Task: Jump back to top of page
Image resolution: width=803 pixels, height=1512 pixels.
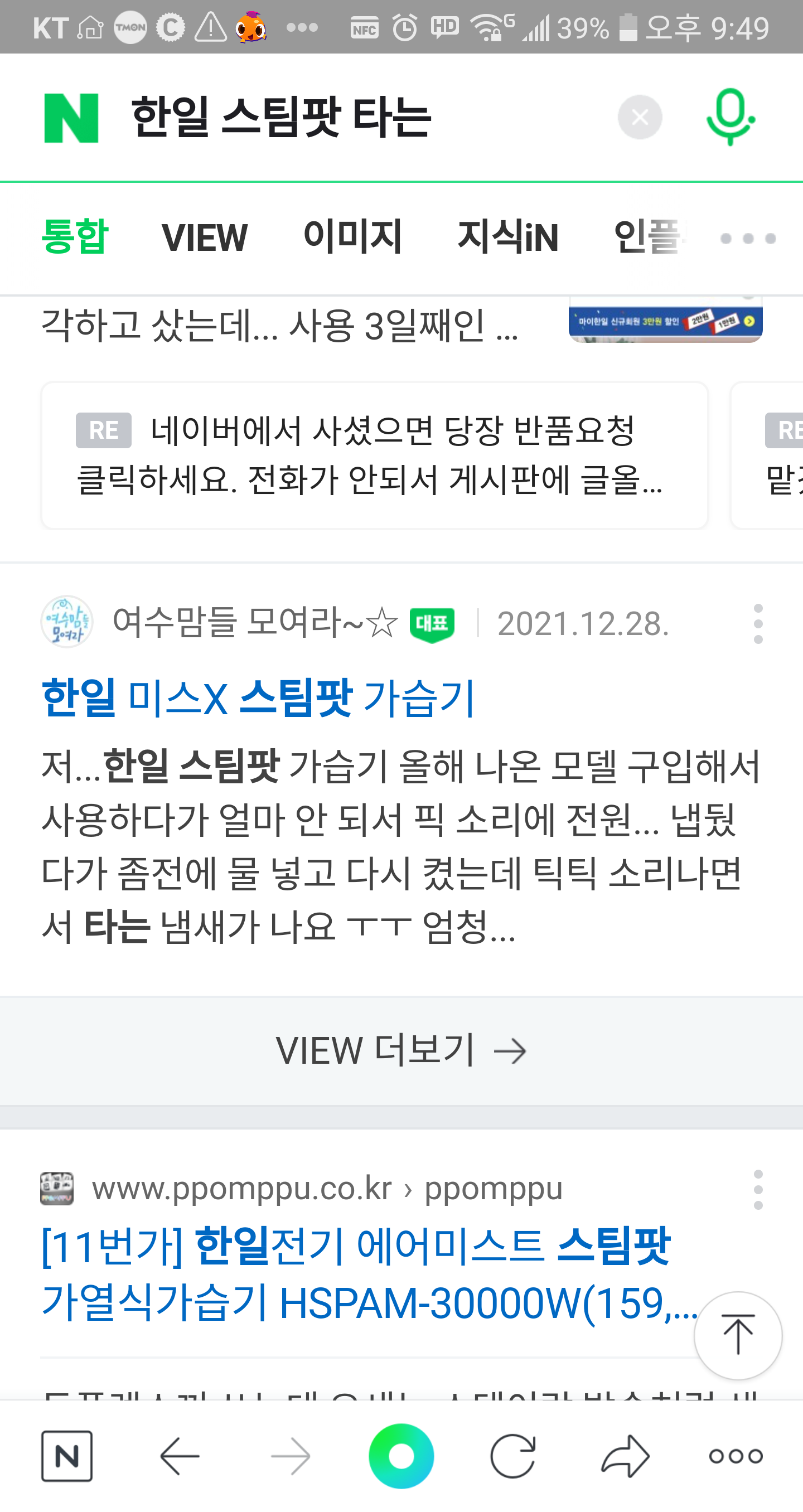Action: 738,1335
